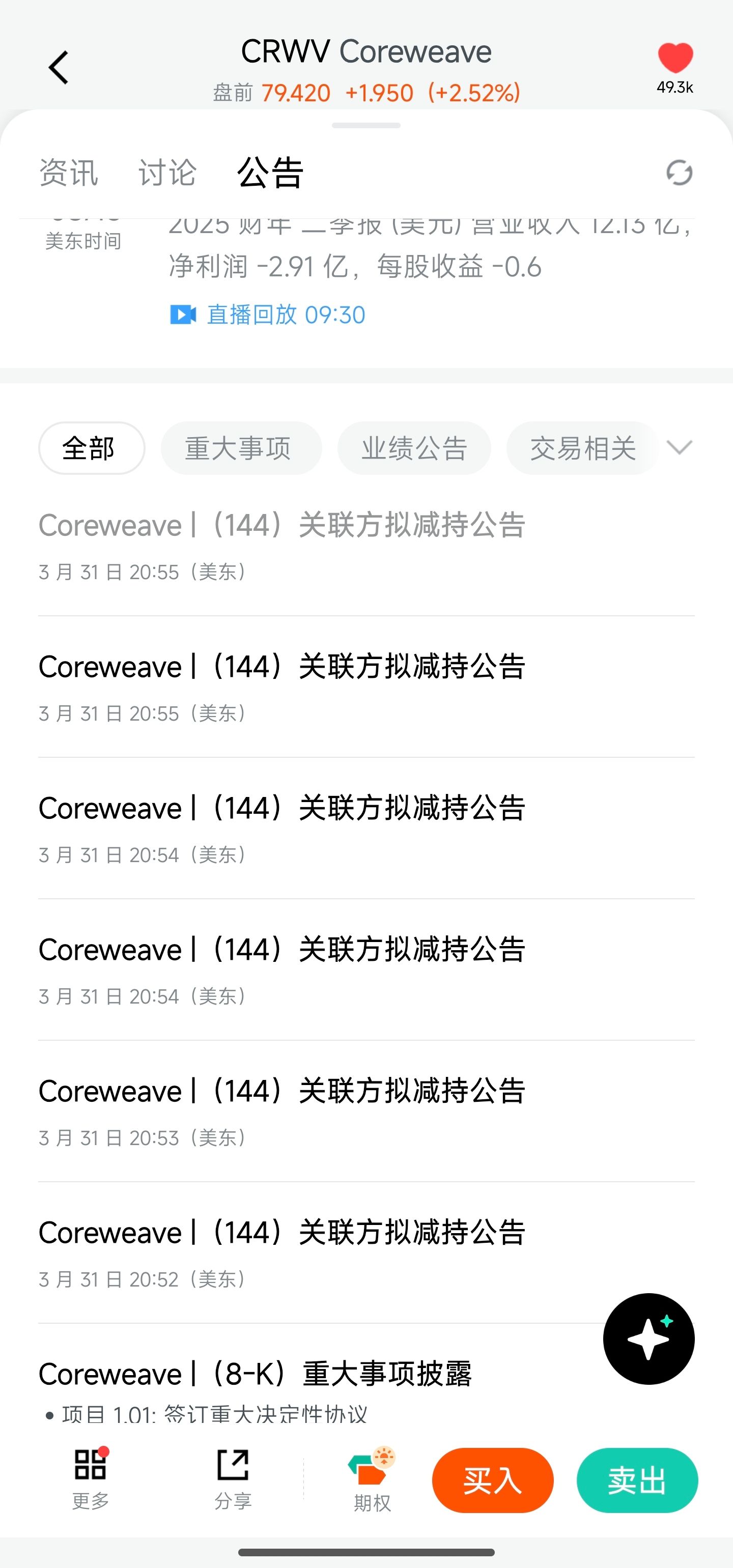Tap 买入 to buy CRWV
The image size is (733, 1568).
(x=493, y=1480)
